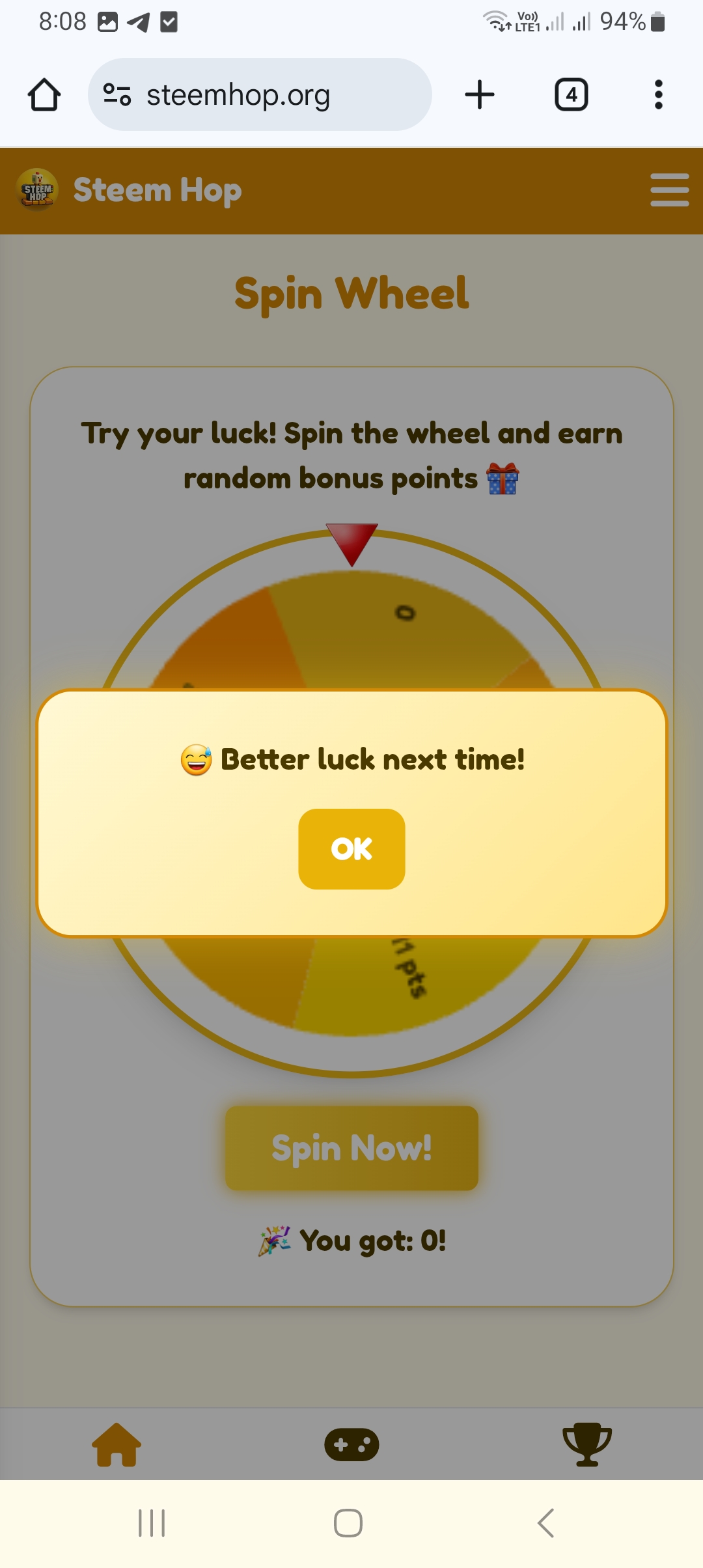703x1568 pixels.
Task: Open the trophy leaderboard tab
Action: [586, 1444]
